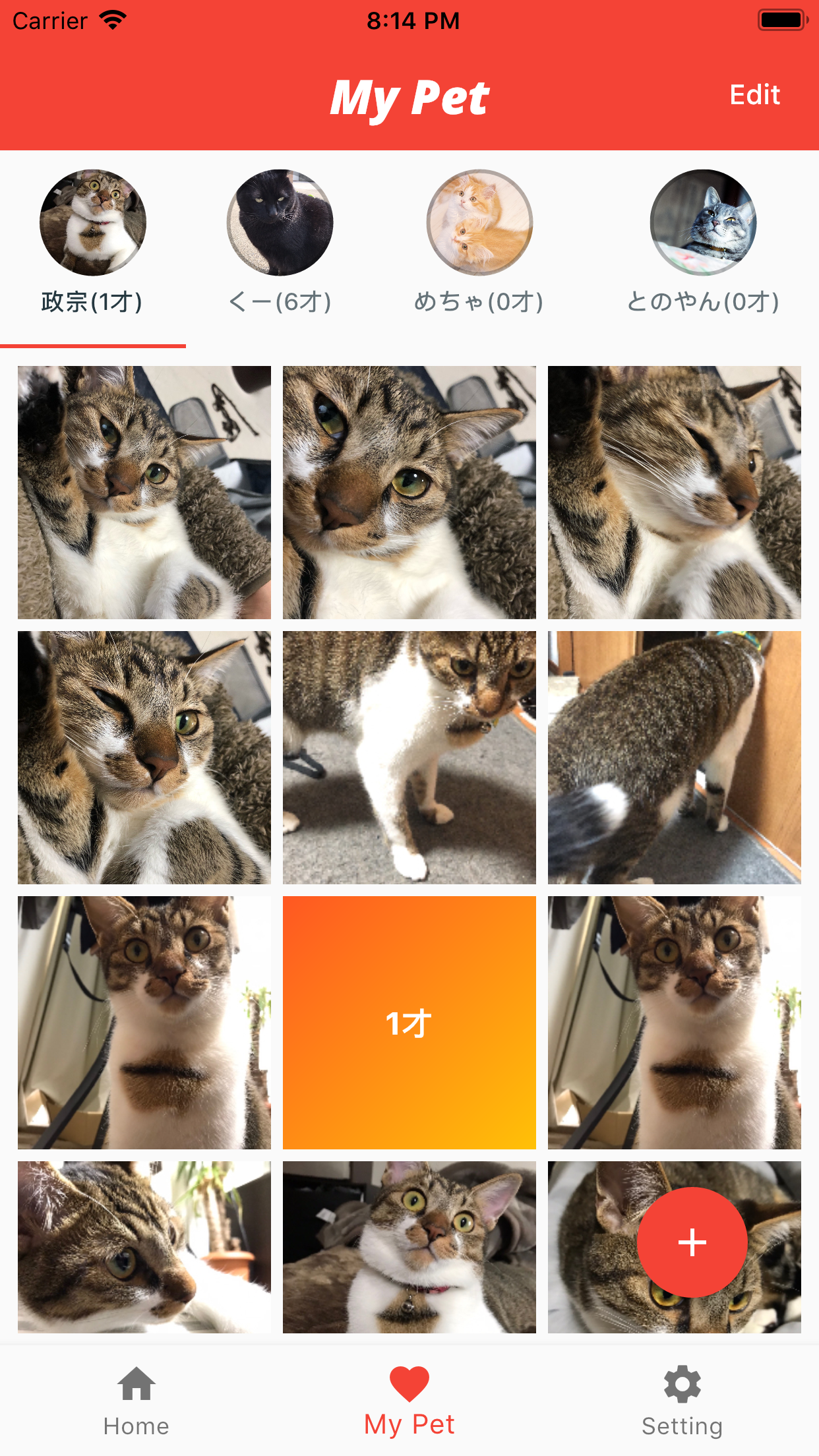The height and width of the screenshot is (1456, 819).
Task: Open wide-eyed cat photo with red collar
Action: coord(409,1246)
